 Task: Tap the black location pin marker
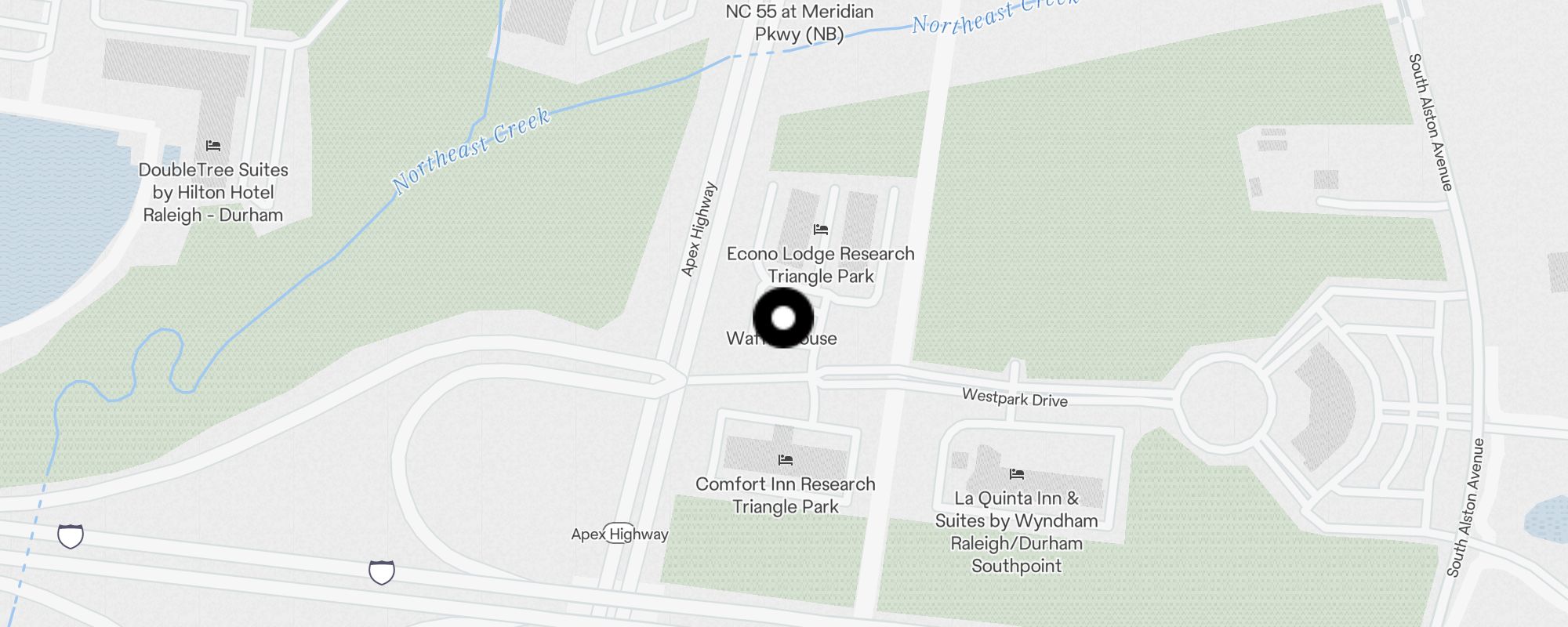783,318
